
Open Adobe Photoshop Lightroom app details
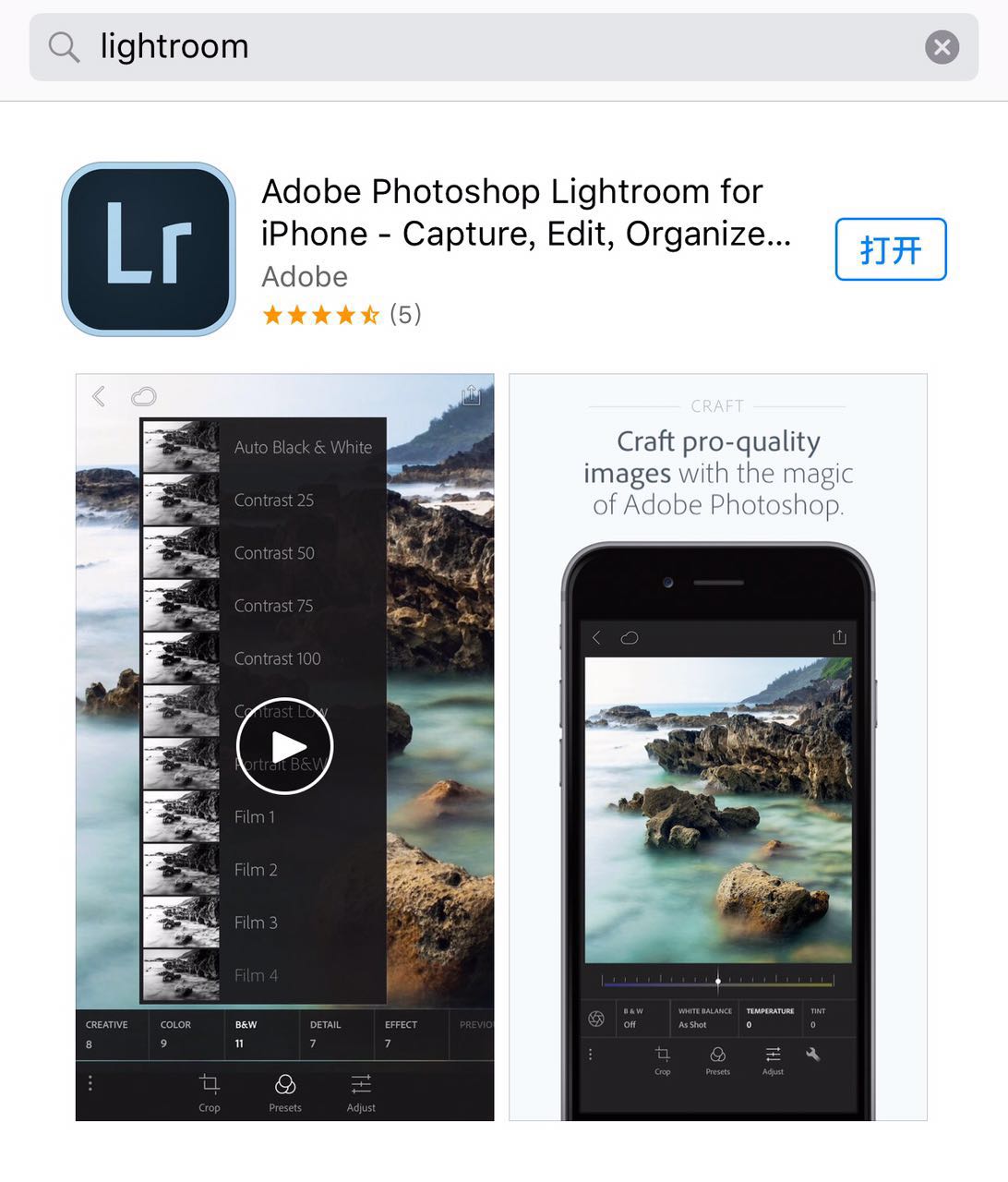[526, 212]
